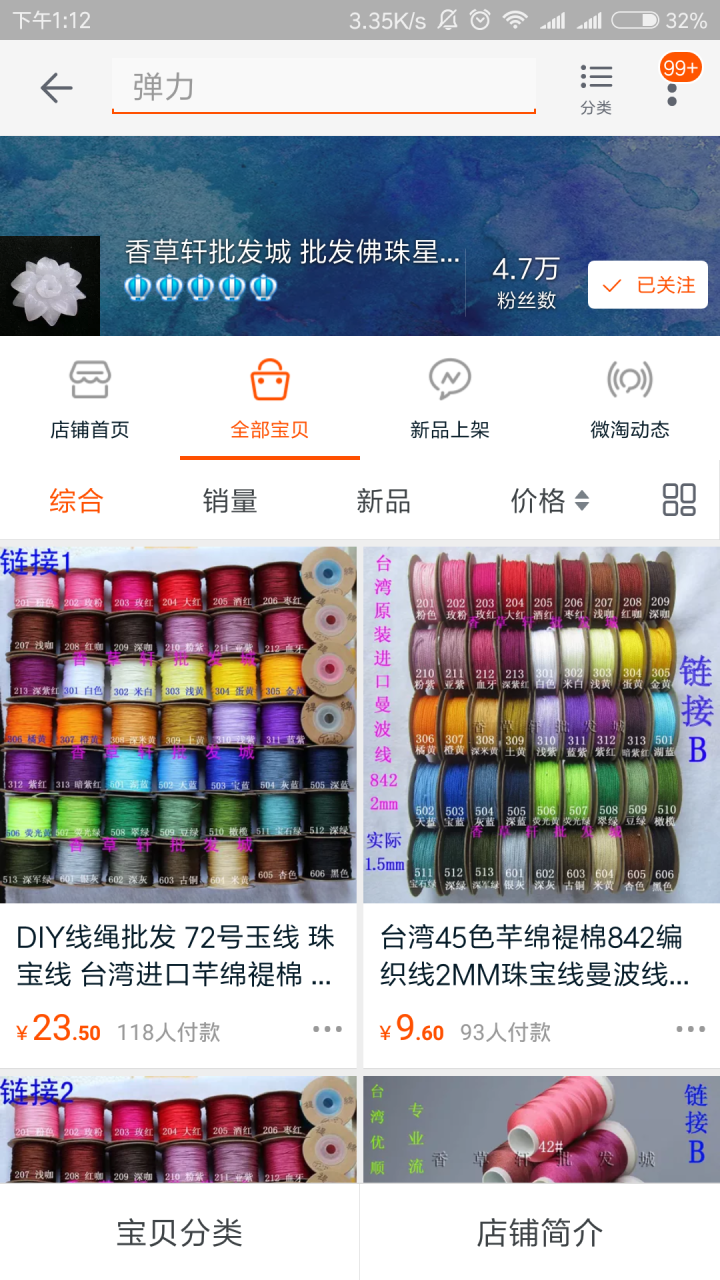Open more options for the ¥9.60 product
Viewport: 720px width, 1280px height.
[x=690, y=1029]
